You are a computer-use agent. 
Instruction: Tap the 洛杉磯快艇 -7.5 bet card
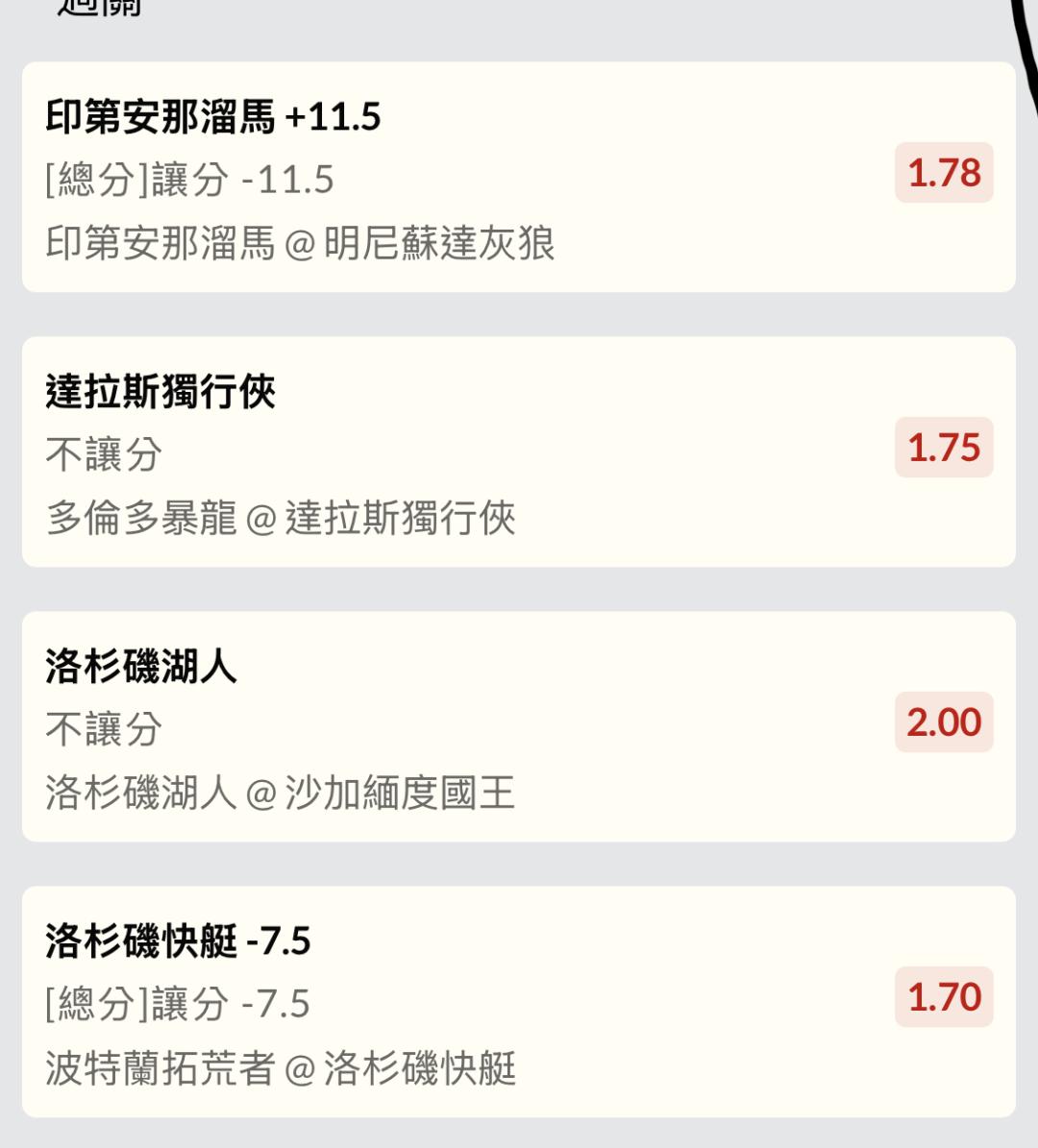pos(519,1002)
